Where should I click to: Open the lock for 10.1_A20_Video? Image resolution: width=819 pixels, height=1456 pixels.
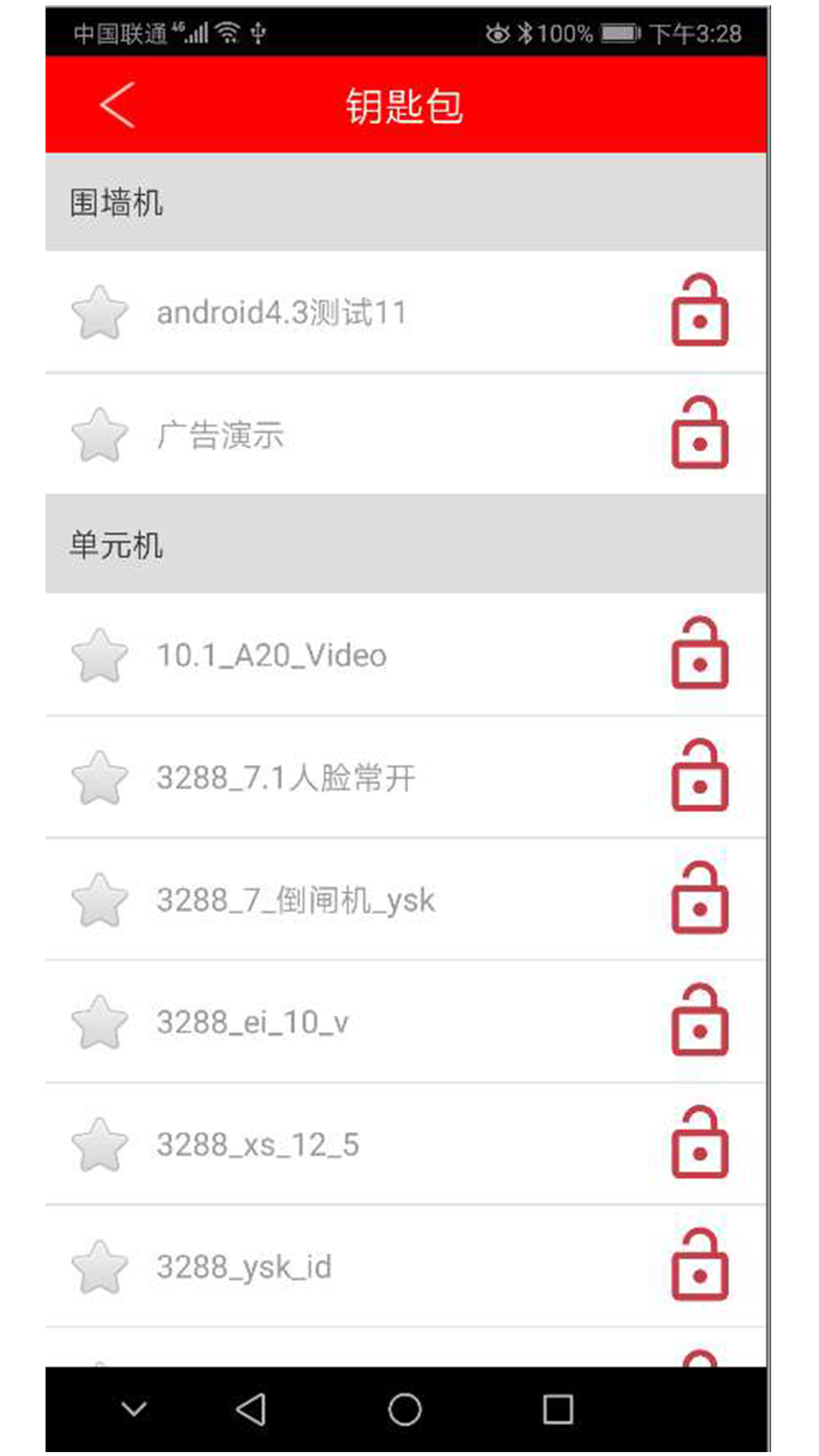(699, 654)
